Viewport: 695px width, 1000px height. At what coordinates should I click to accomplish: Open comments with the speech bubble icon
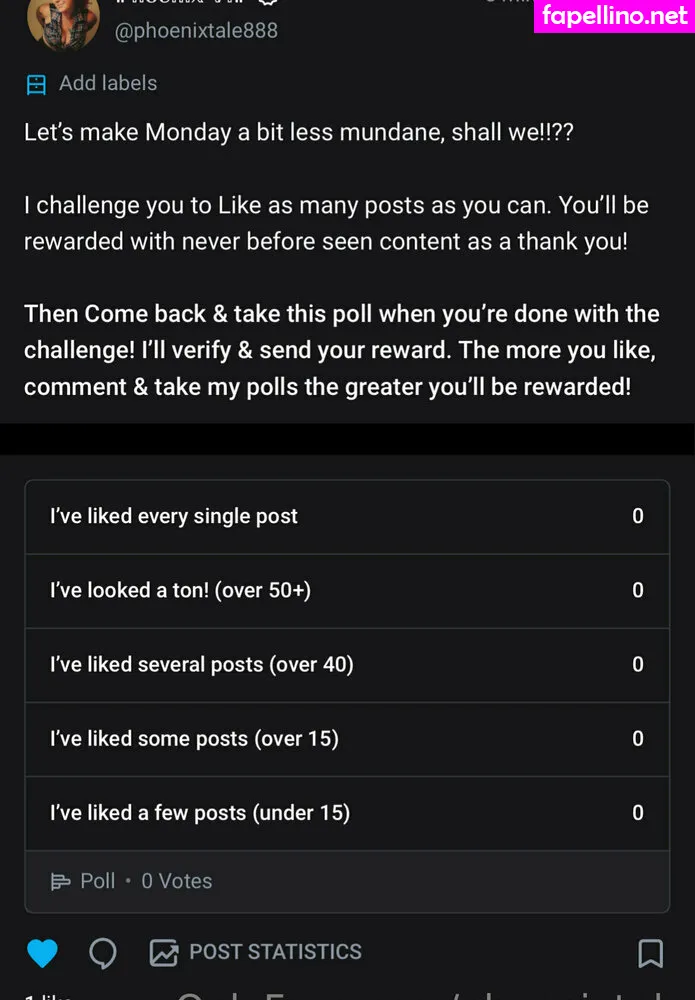pos(102,953)
